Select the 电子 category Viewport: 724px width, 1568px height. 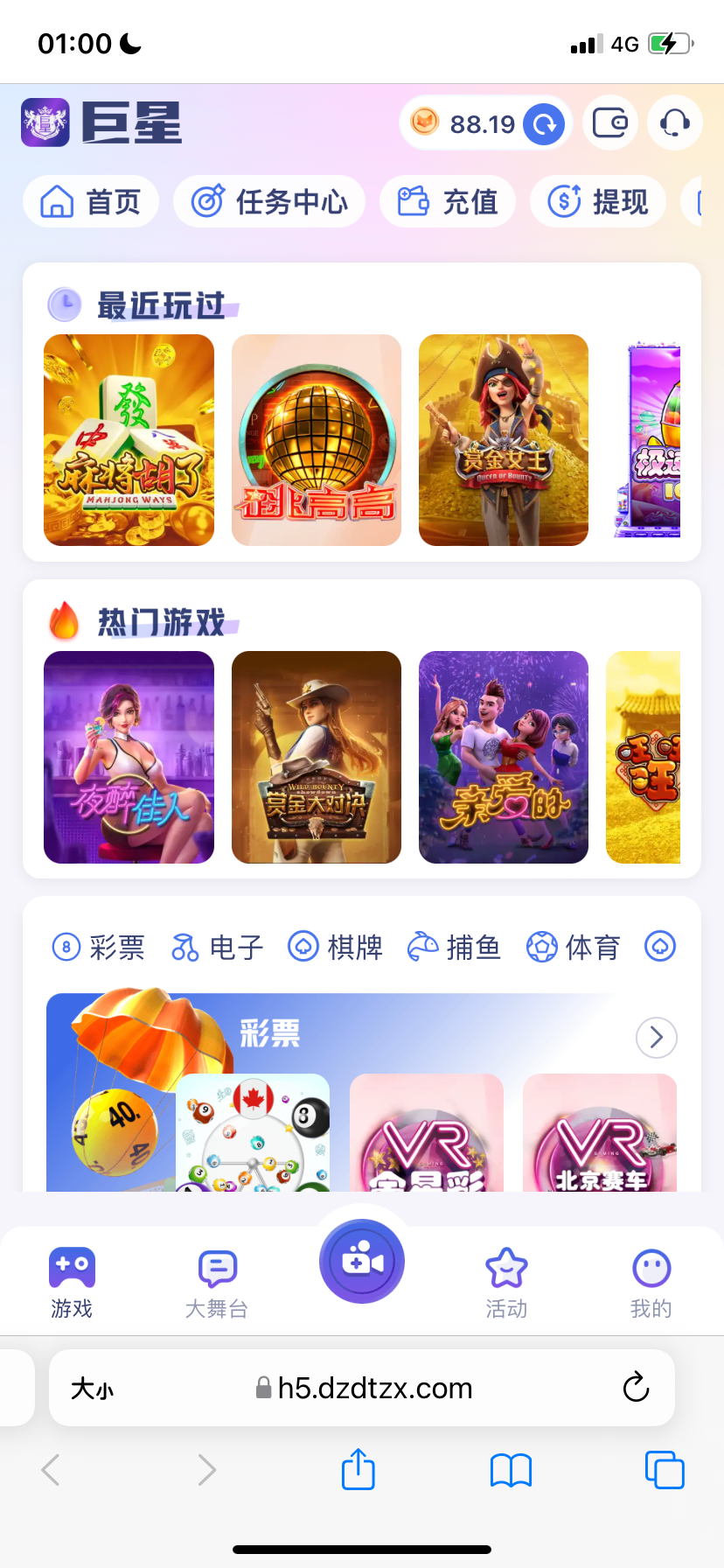tap(218, 947)
